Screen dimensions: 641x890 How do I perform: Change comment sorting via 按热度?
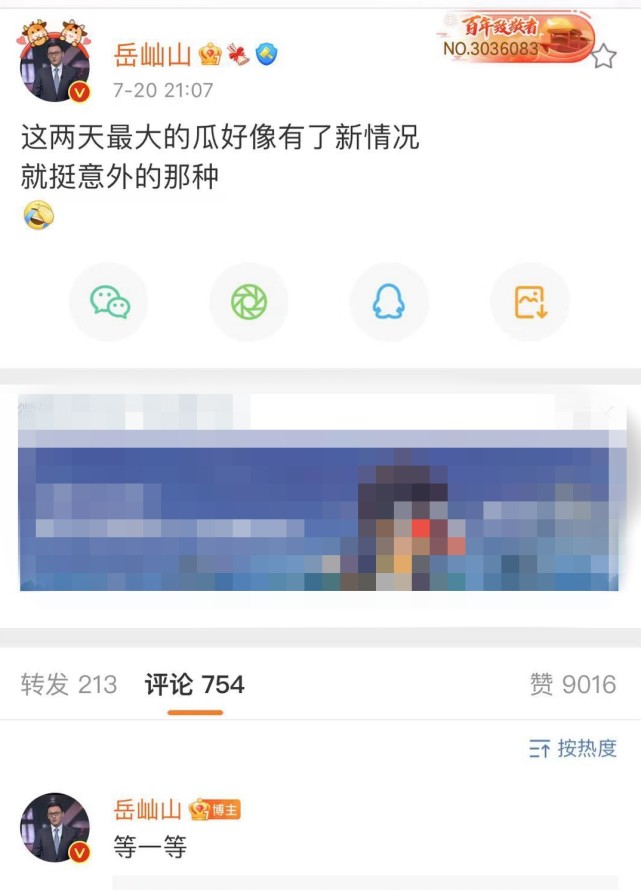[572, 748]
